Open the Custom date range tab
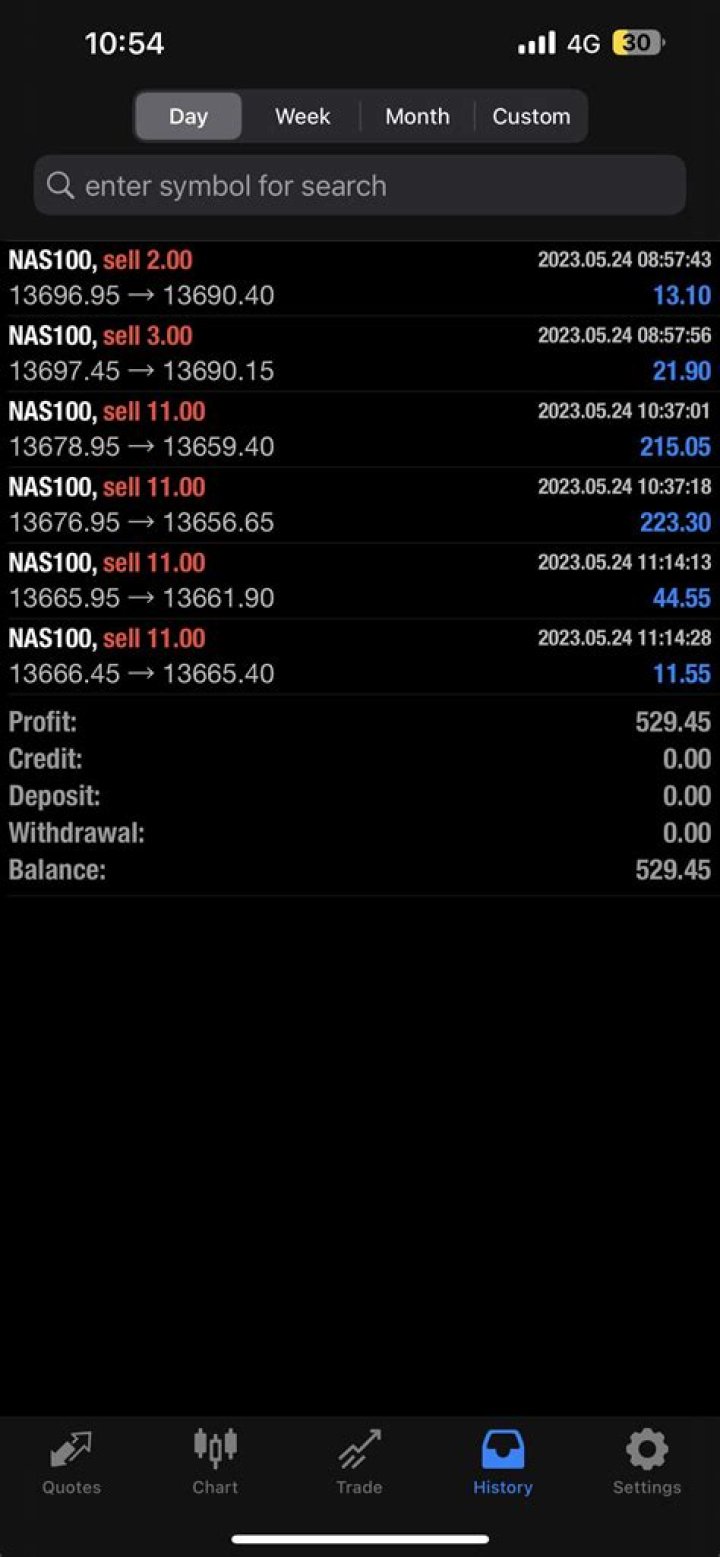720x1557 pixels. point(531,116)
